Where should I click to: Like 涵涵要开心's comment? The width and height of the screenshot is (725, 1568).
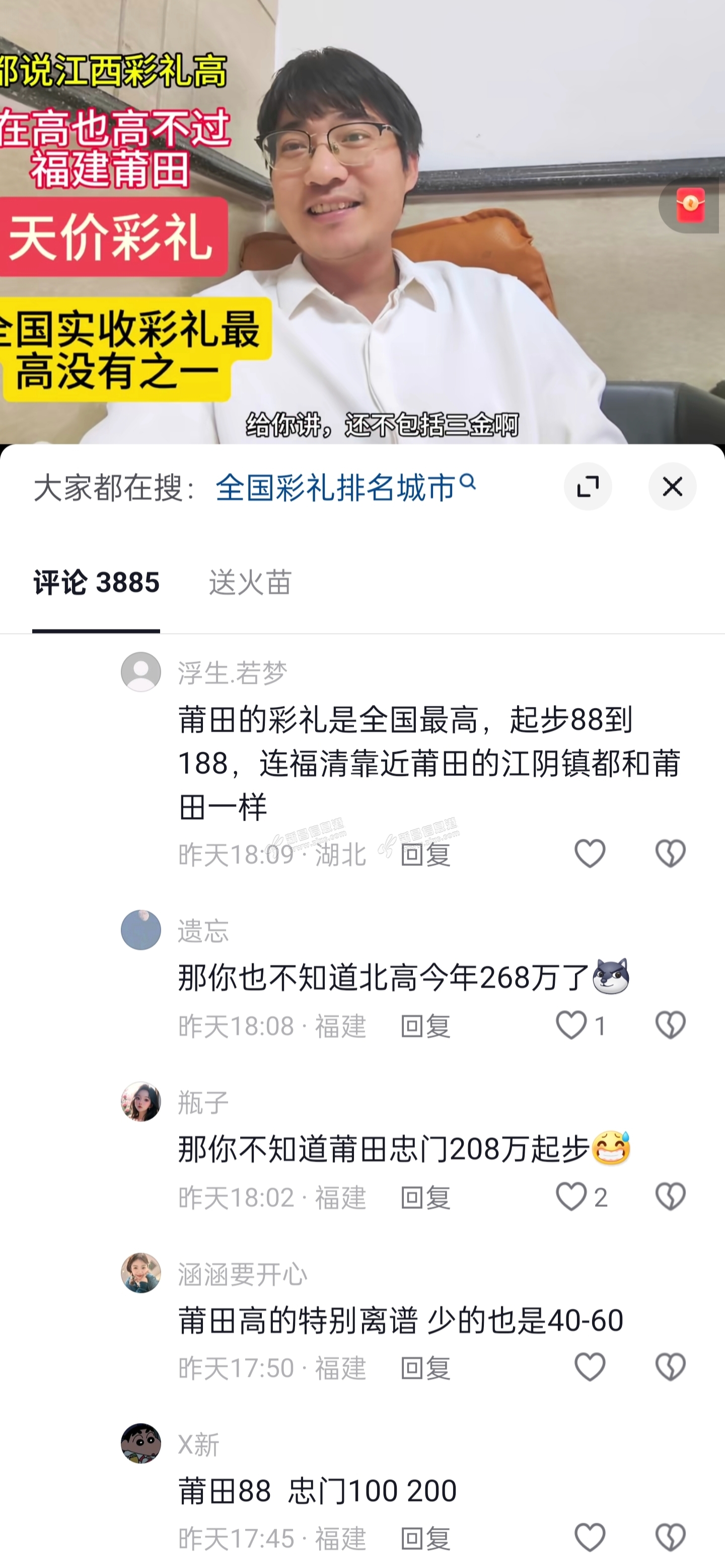[x=590, y=1367]
